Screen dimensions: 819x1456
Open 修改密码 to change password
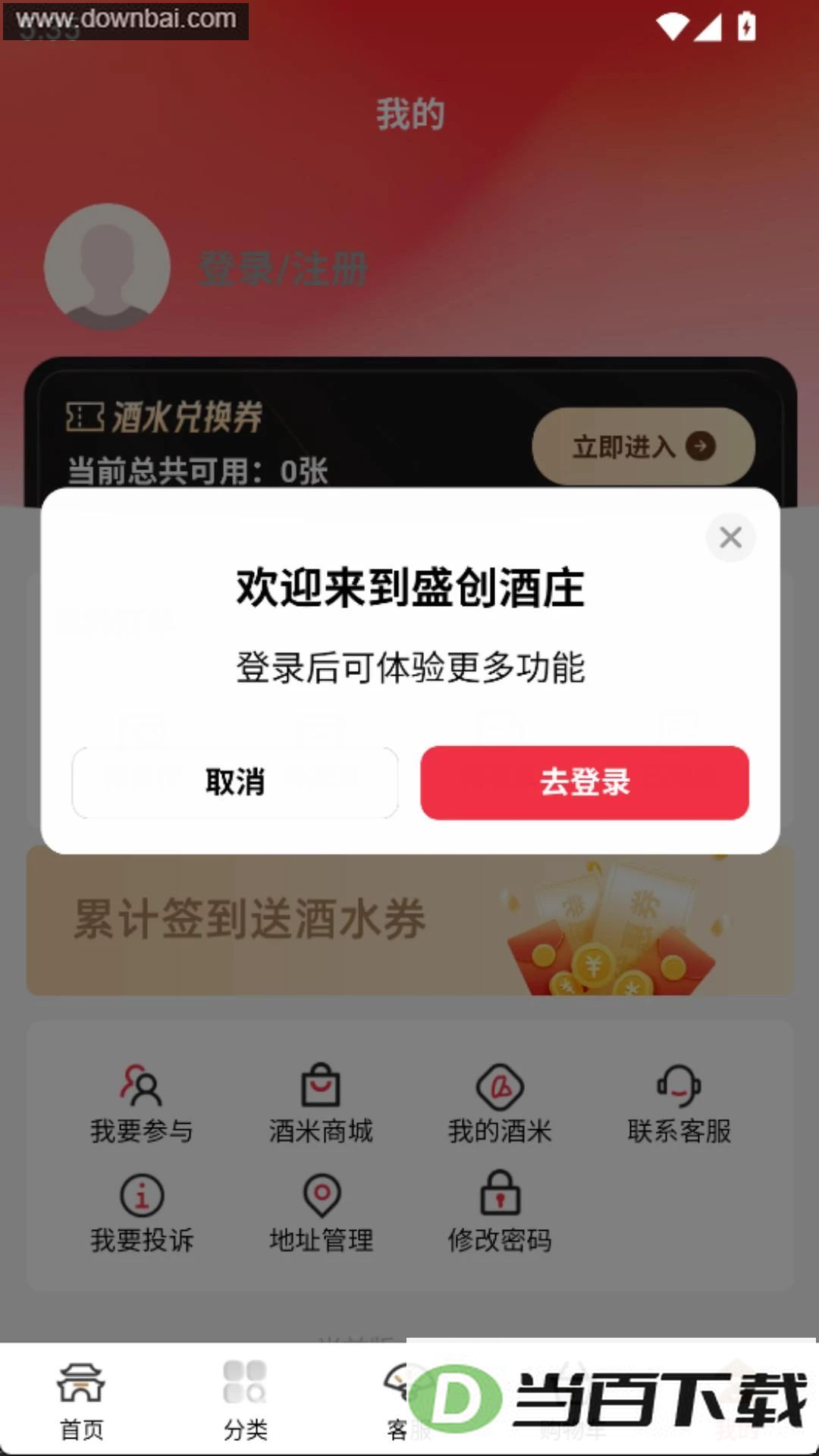(500, 1213)
